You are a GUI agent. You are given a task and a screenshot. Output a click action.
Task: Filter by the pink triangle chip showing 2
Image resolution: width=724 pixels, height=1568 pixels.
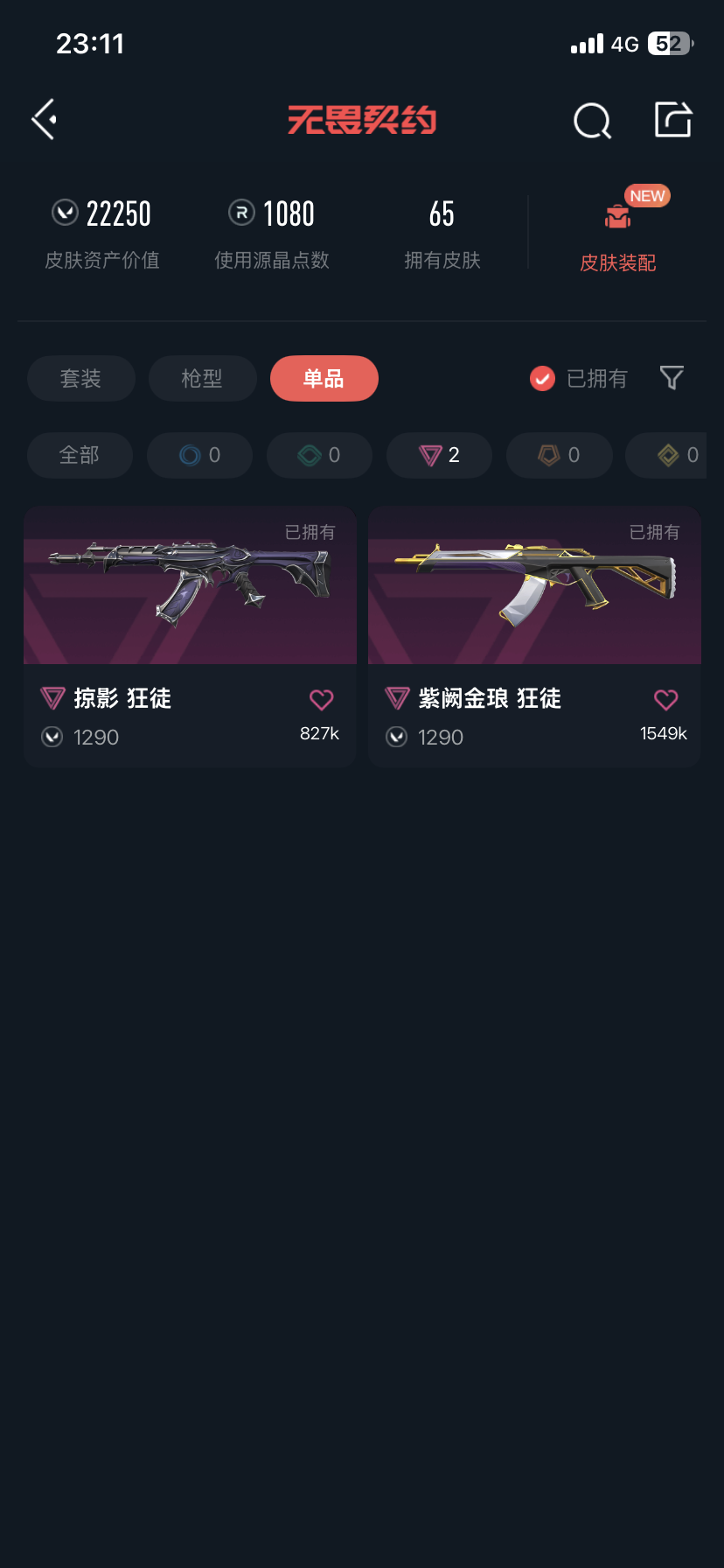click(440, 455)
